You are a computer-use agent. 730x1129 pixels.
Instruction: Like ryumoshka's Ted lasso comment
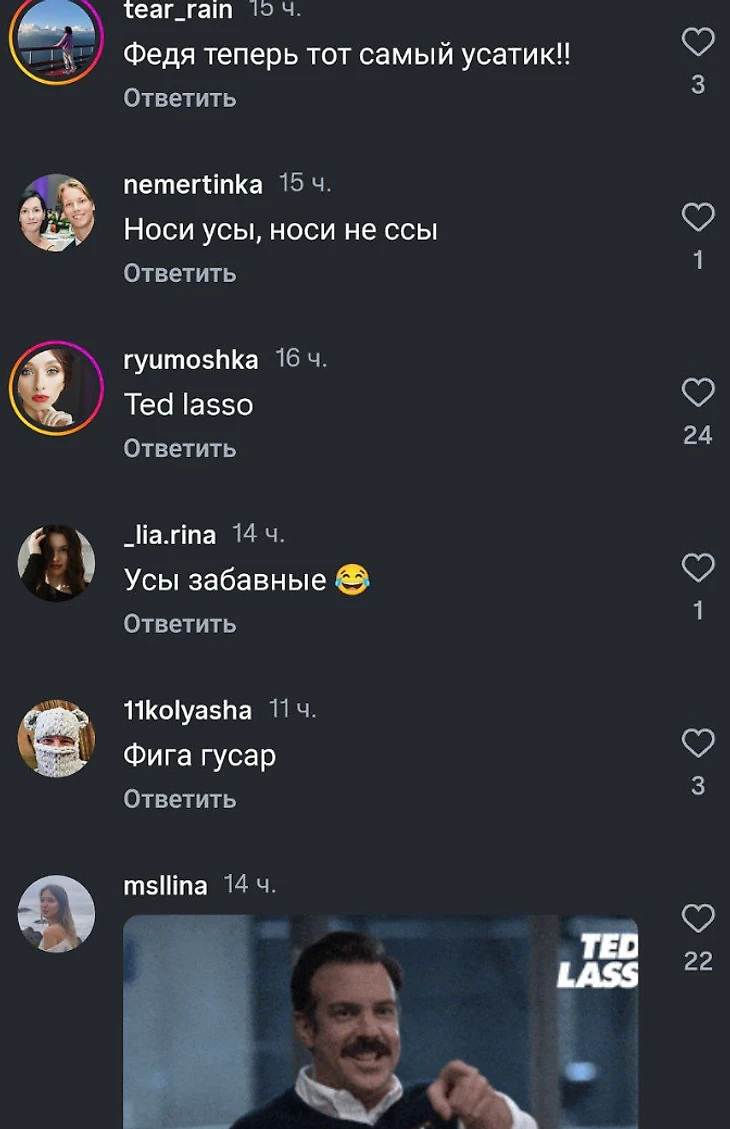[698, 392]
